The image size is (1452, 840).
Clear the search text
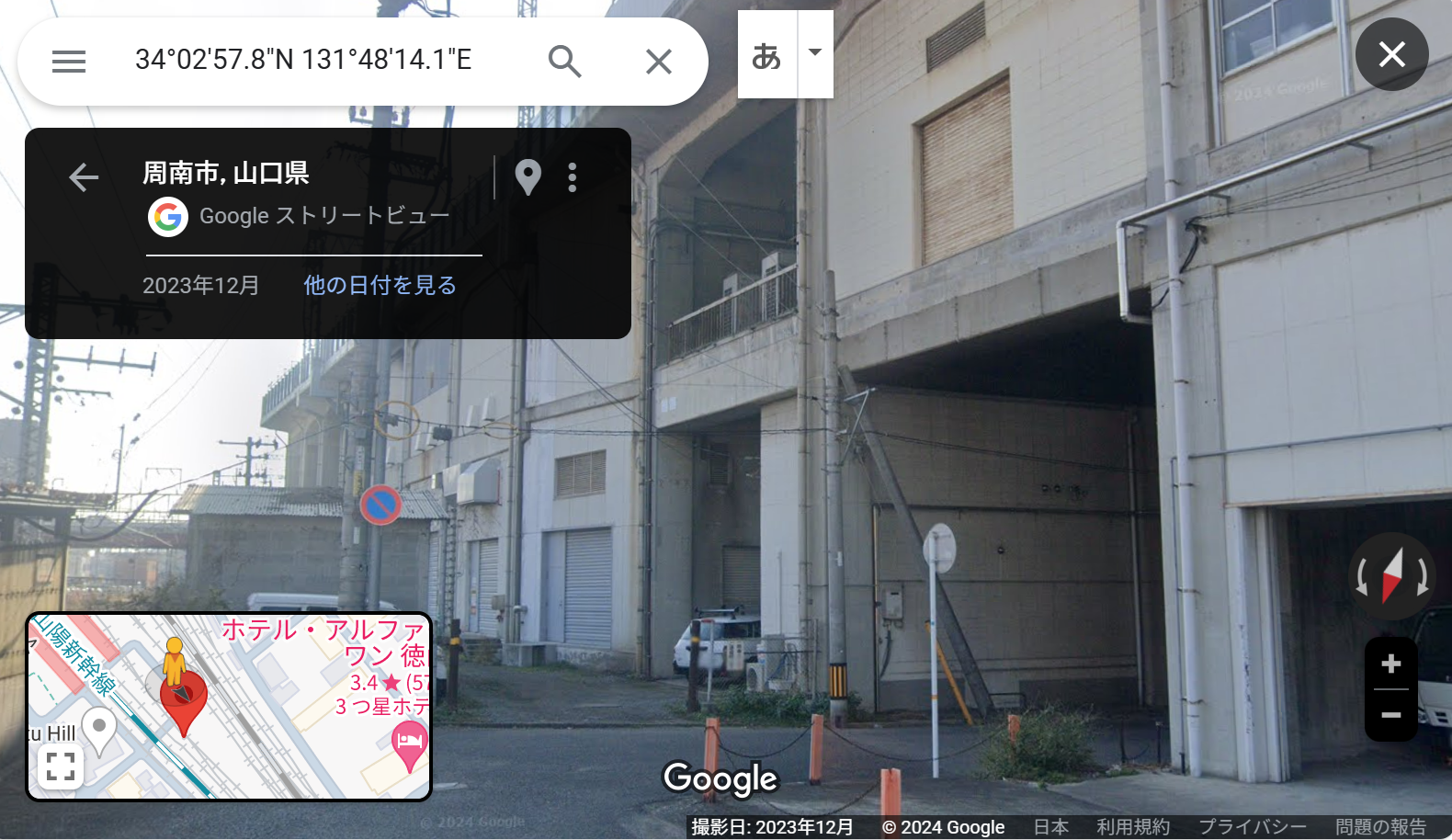658,62
